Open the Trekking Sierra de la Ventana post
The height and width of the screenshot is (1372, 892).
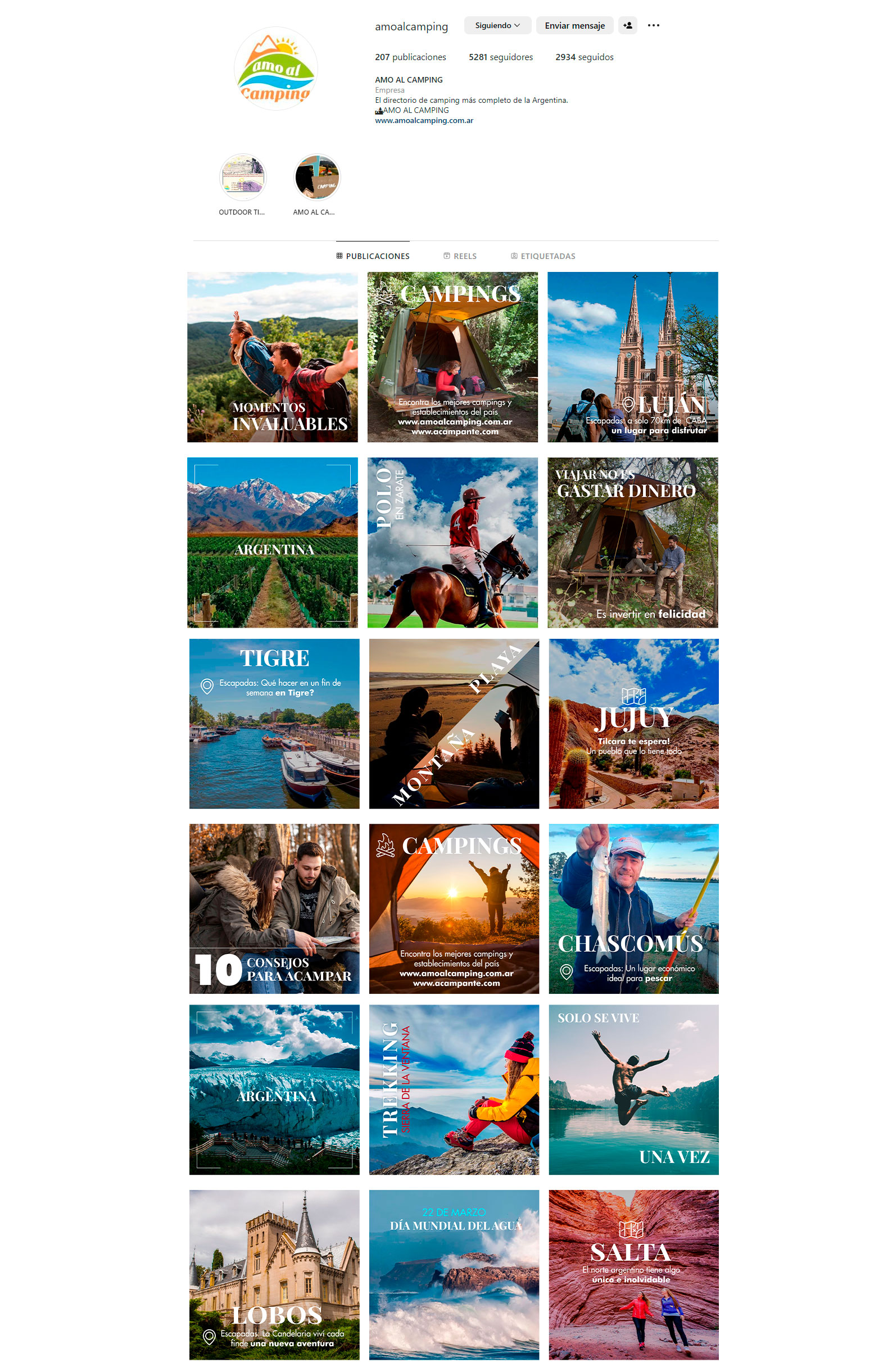(x=453, y=1089)
